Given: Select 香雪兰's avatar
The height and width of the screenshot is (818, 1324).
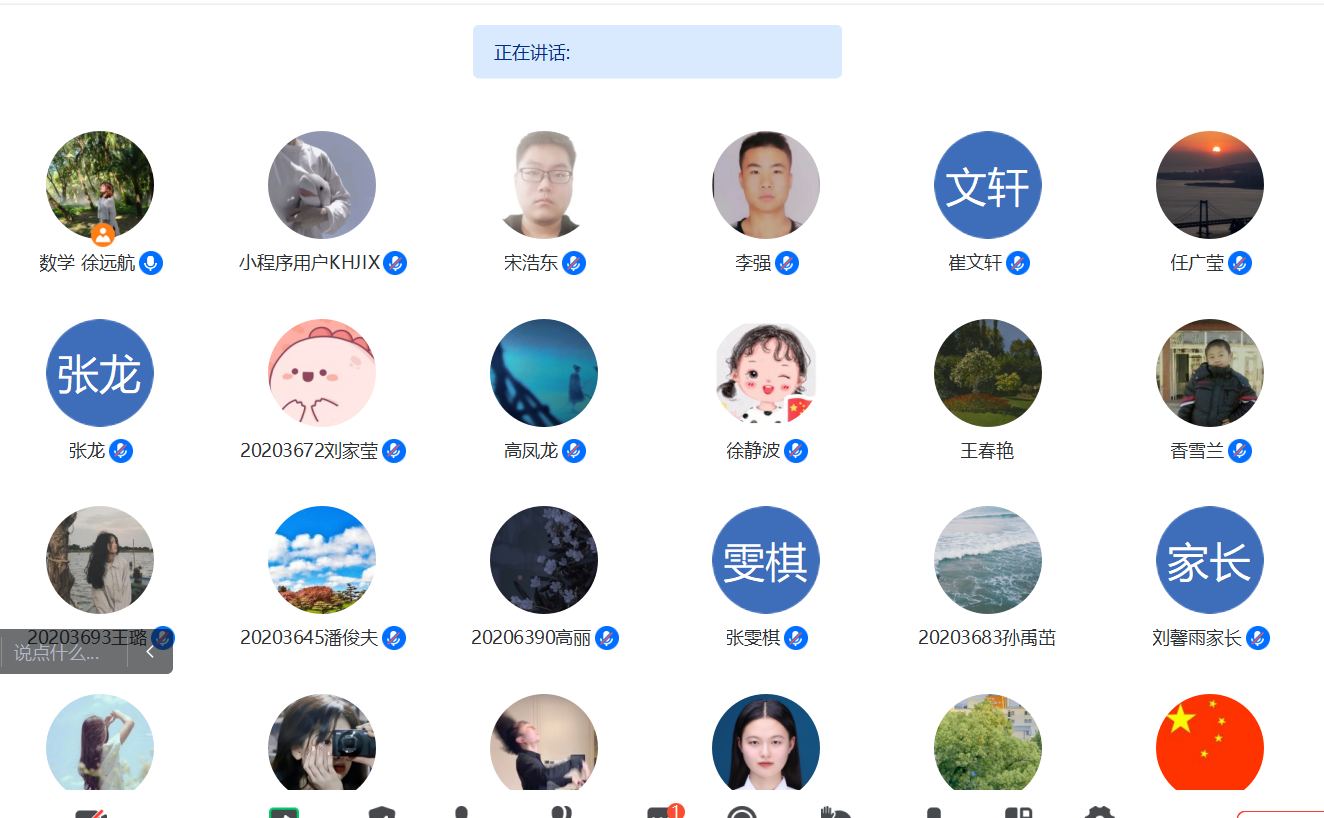Looking at the screenshot, I should [x=1210, y=373].
